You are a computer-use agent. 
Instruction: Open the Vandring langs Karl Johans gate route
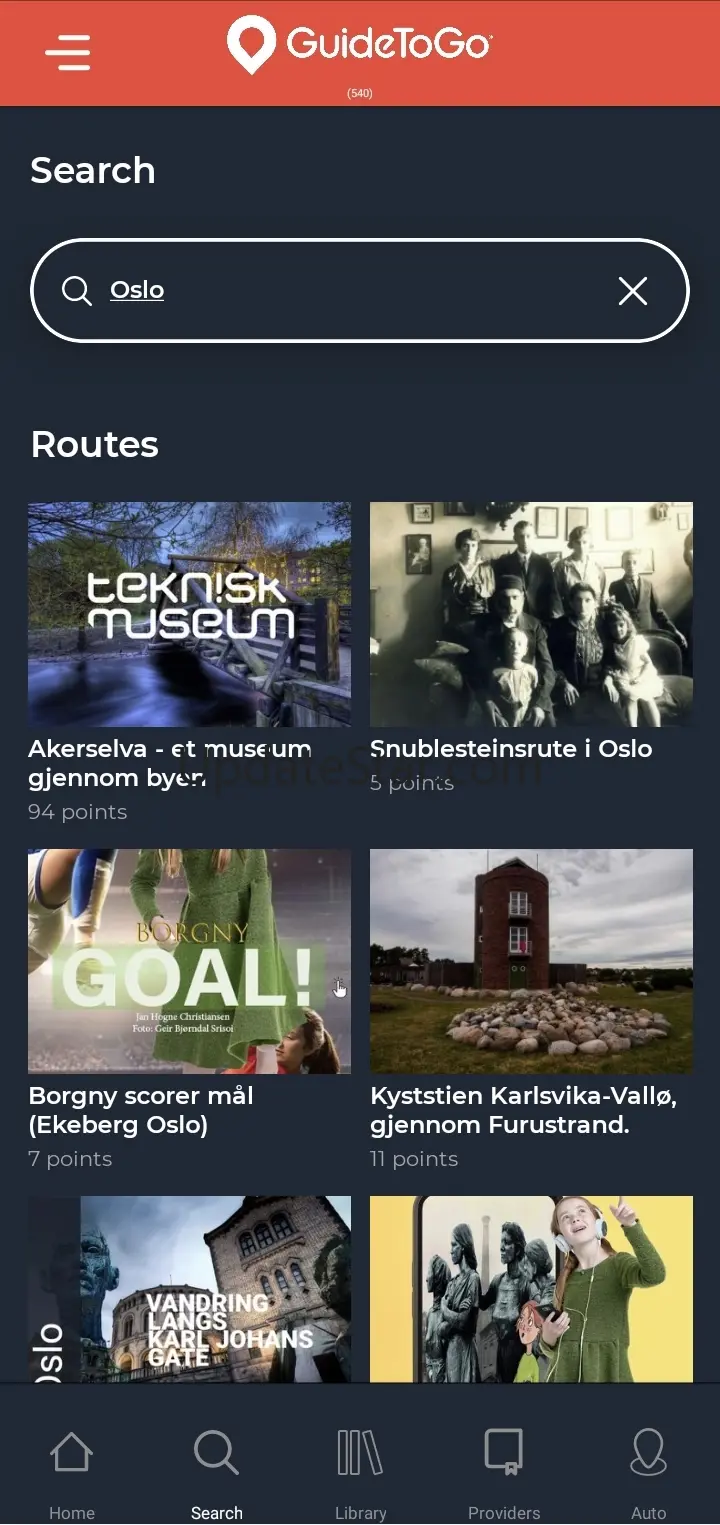pos(189,1289)
